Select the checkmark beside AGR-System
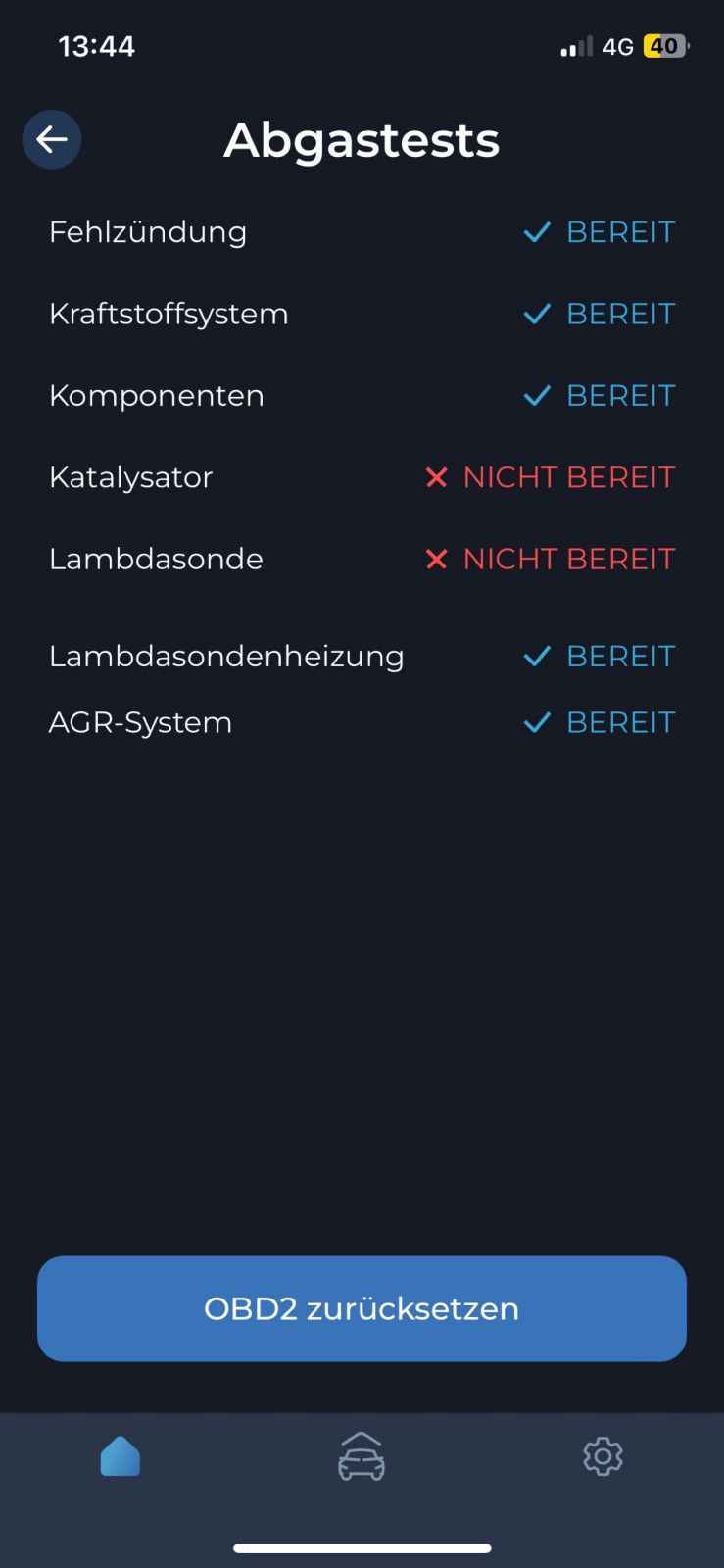 [x=537, y=722]
